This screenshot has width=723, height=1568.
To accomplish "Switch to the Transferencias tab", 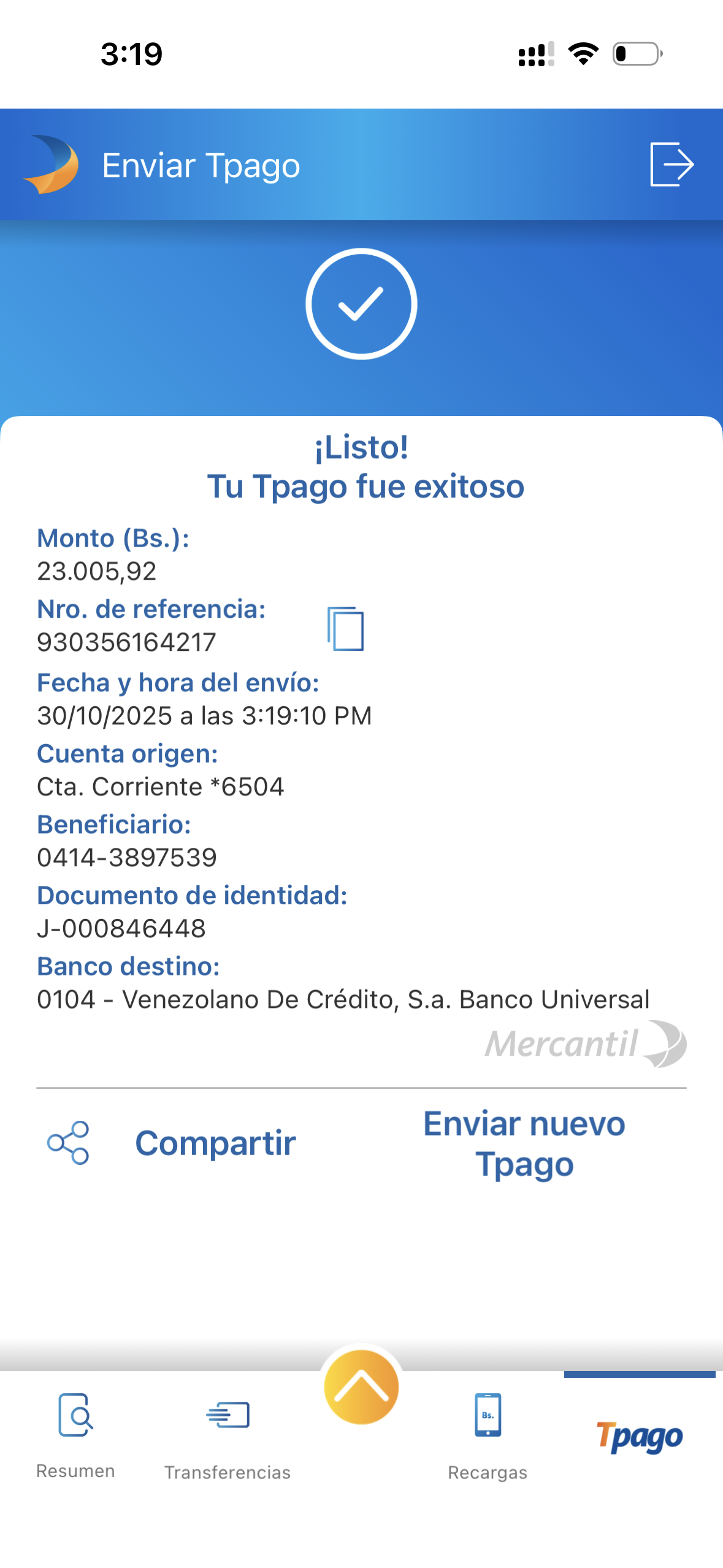I will [228, 1435].
